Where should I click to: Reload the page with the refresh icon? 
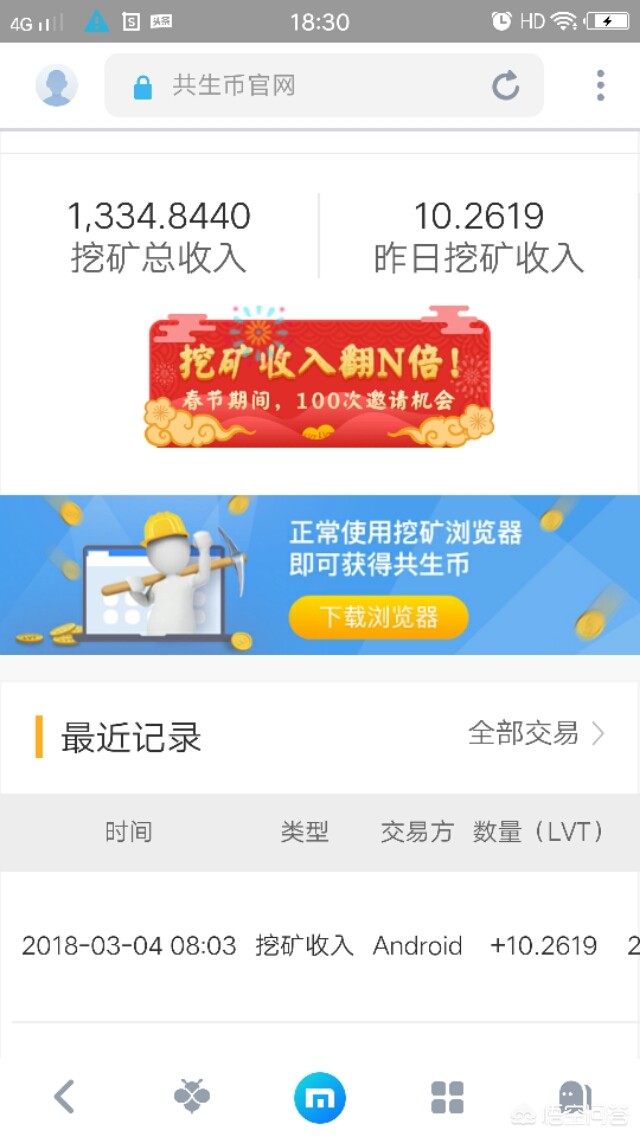506,86
